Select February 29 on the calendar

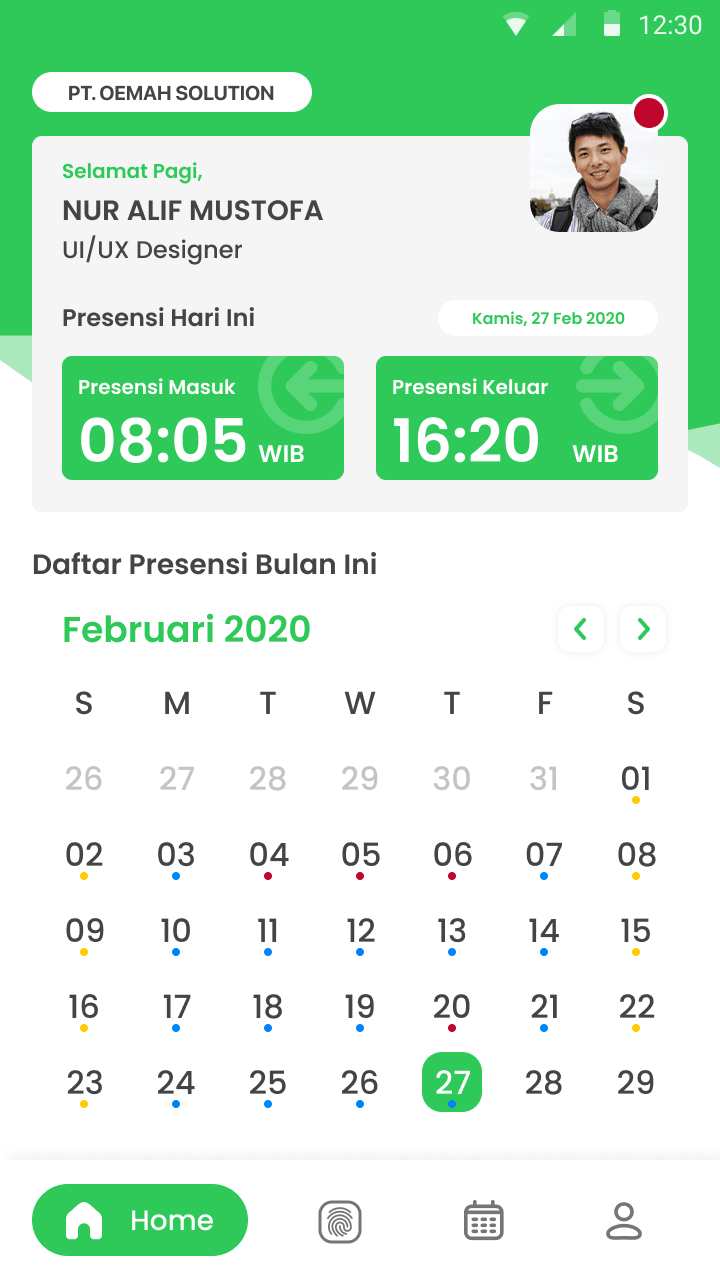(636, 1083)
